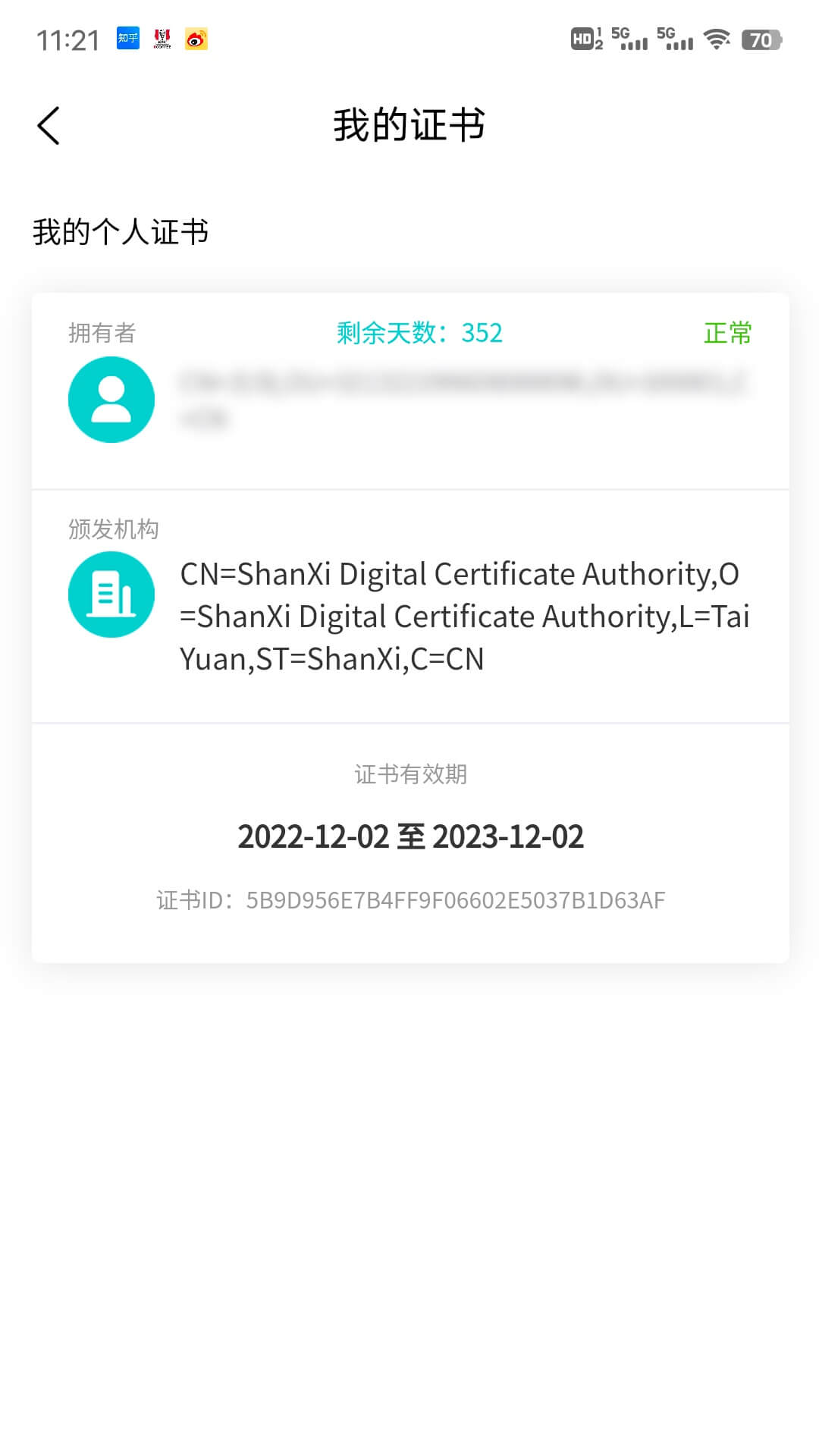The height and width of the screenshot is (1456, 819).
Task: Tap the issuing authority building icon
Action: coord(111,595)
